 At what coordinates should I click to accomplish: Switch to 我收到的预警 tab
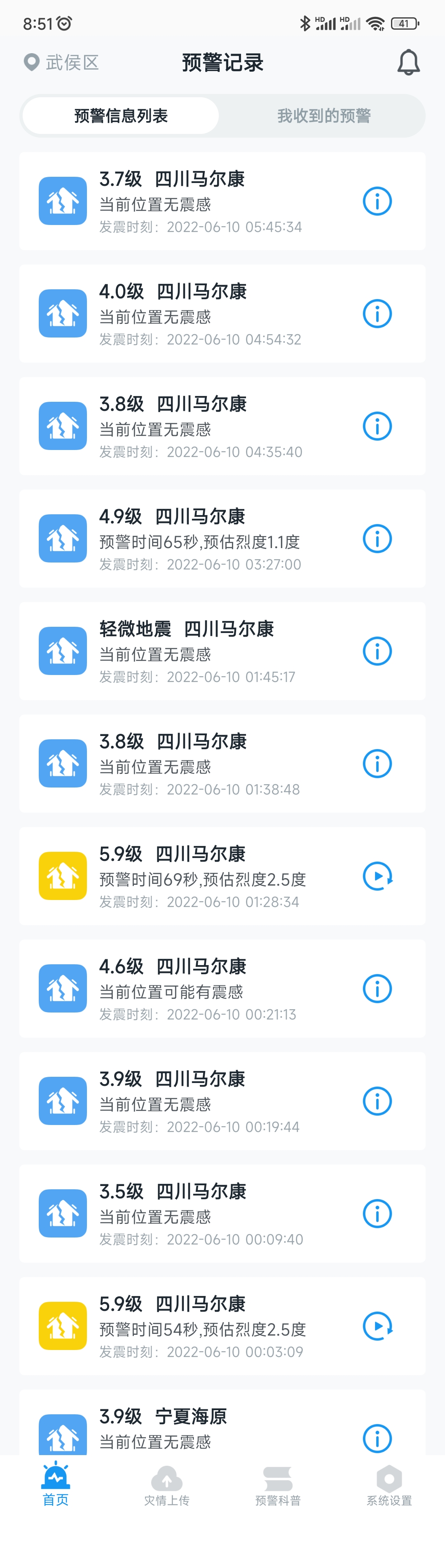[x=324, y=116]
